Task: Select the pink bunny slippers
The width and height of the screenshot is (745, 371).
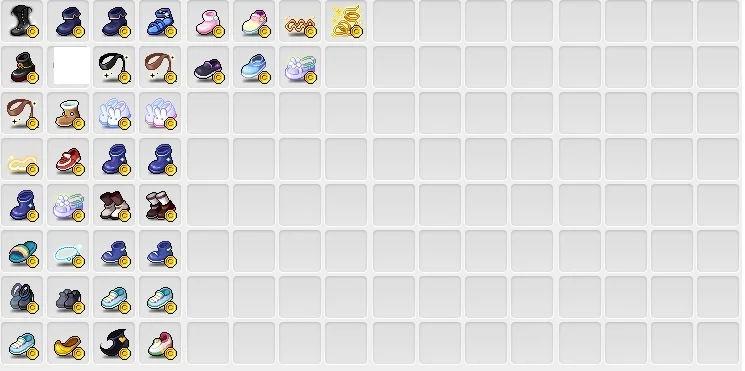Action: (x=162, y=114)
